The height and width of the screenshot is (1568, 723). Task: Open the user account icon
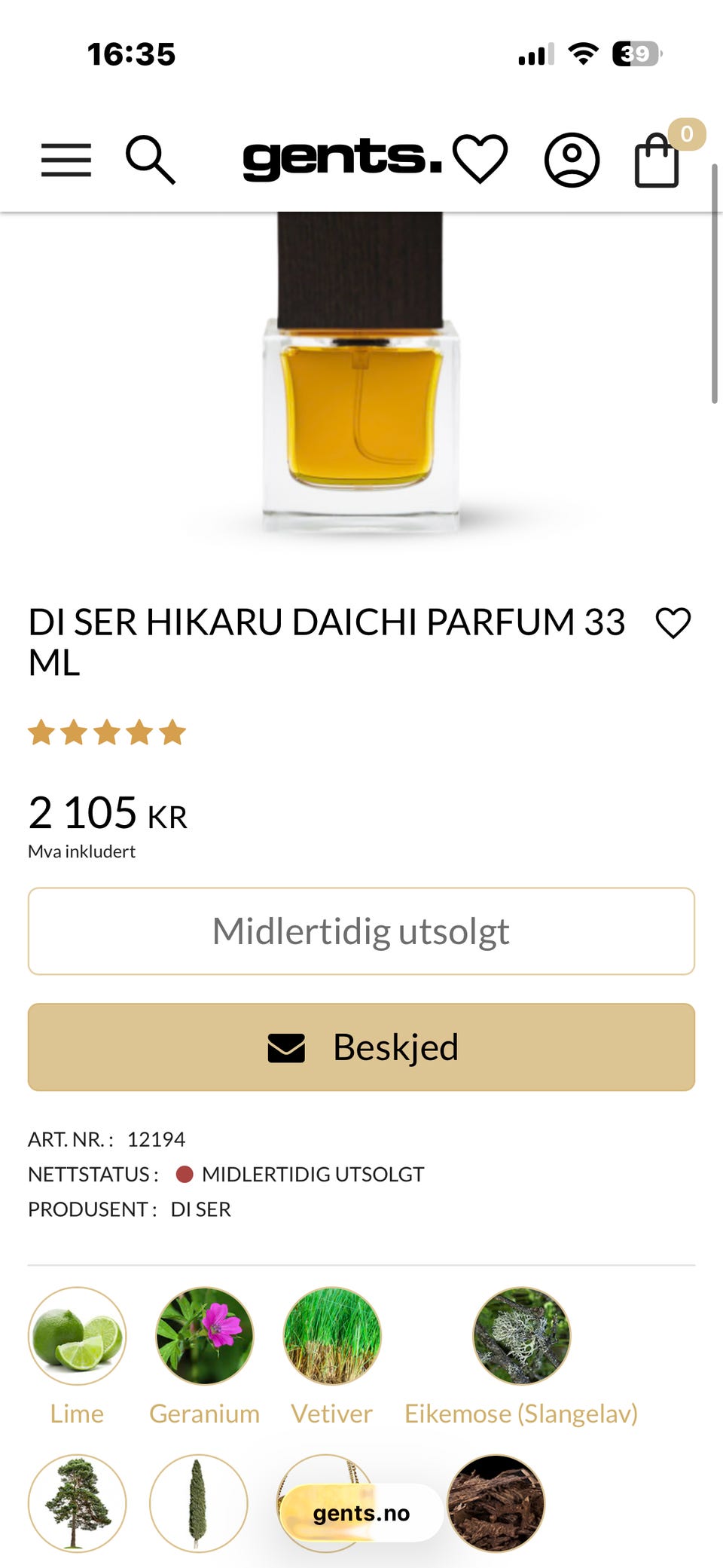[572, 160]
